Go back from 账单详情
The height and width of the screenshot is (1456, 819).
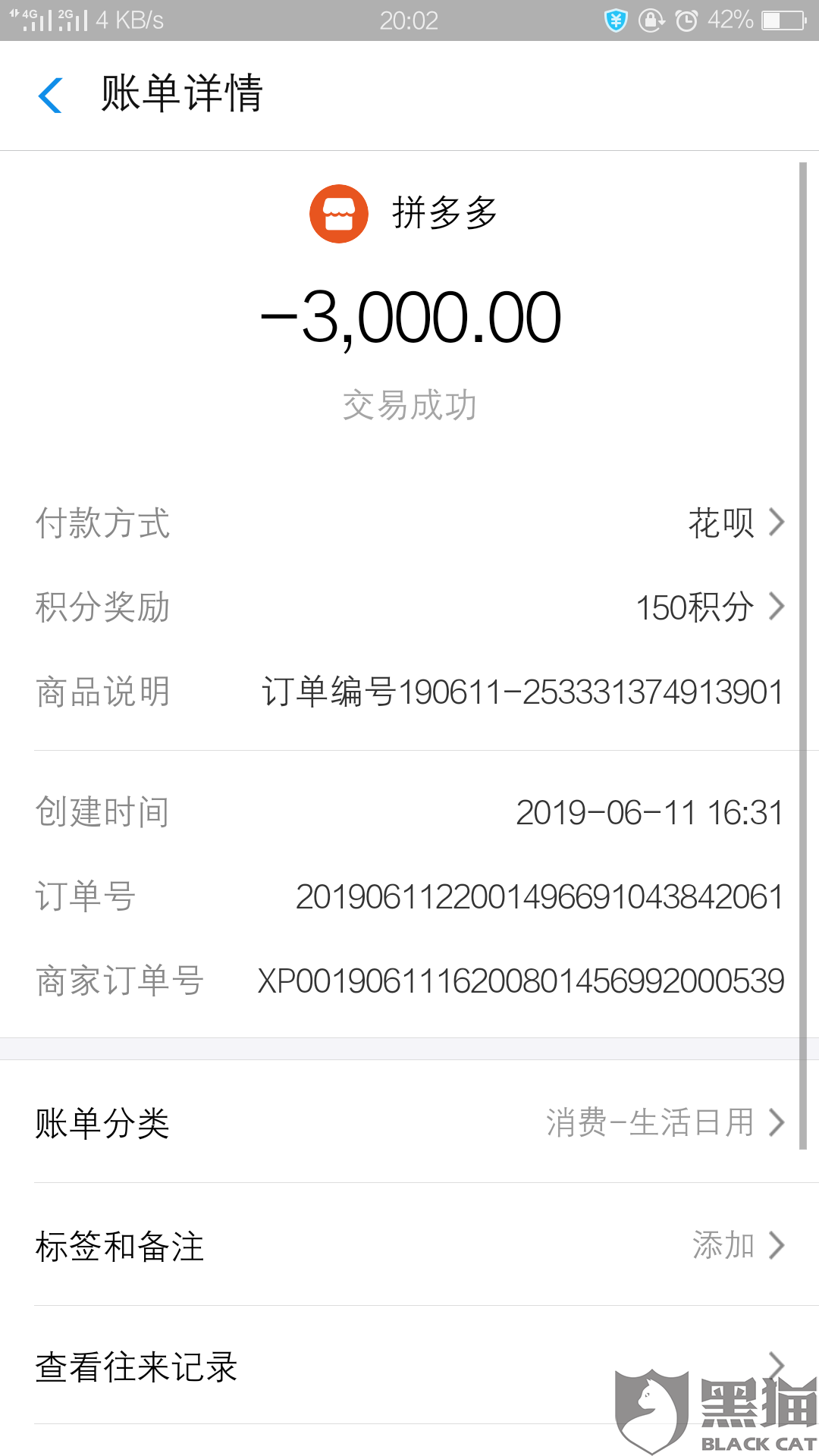click(x=50, y=96)
